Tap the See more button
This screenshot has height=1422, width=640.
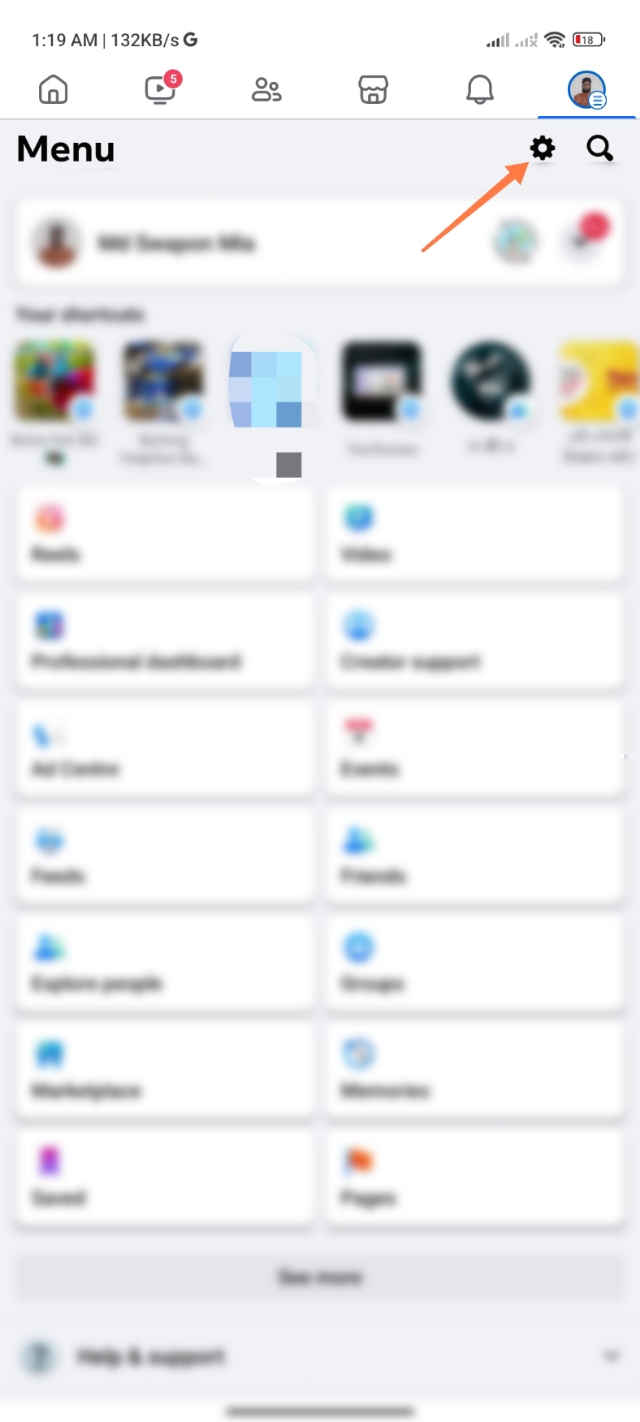click(320, 1277)
